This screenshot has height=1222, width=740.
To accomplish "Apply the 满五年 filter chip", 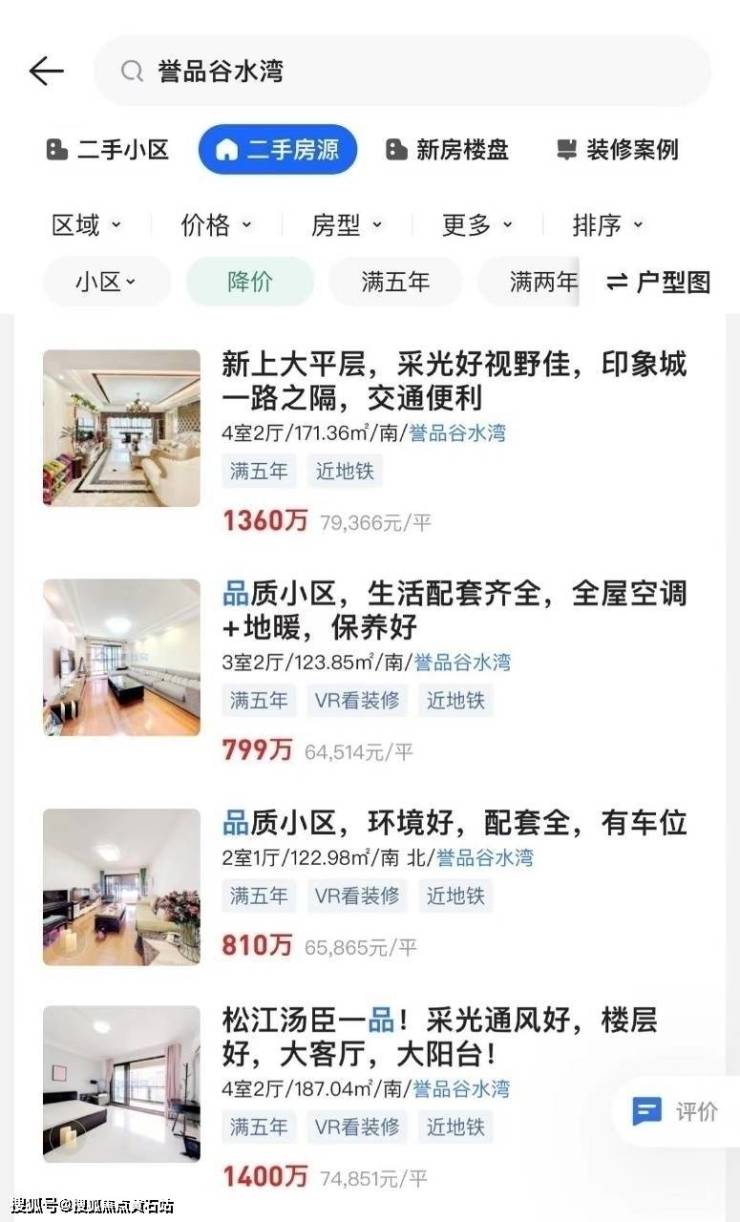I will coord(395,282).
